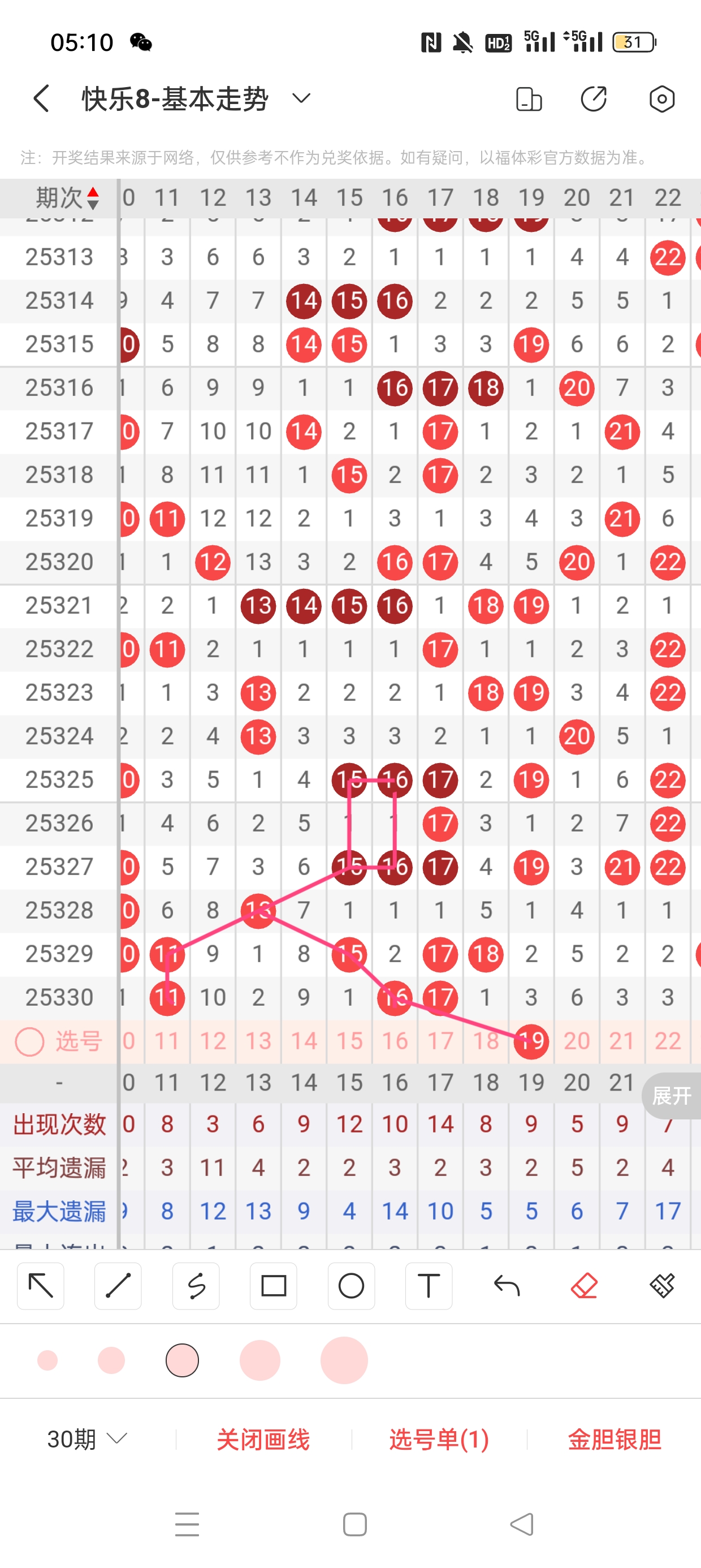Choose the largest brush size dot
701x1568 pixels.
pyautogui.click(x=344, y=1360)
